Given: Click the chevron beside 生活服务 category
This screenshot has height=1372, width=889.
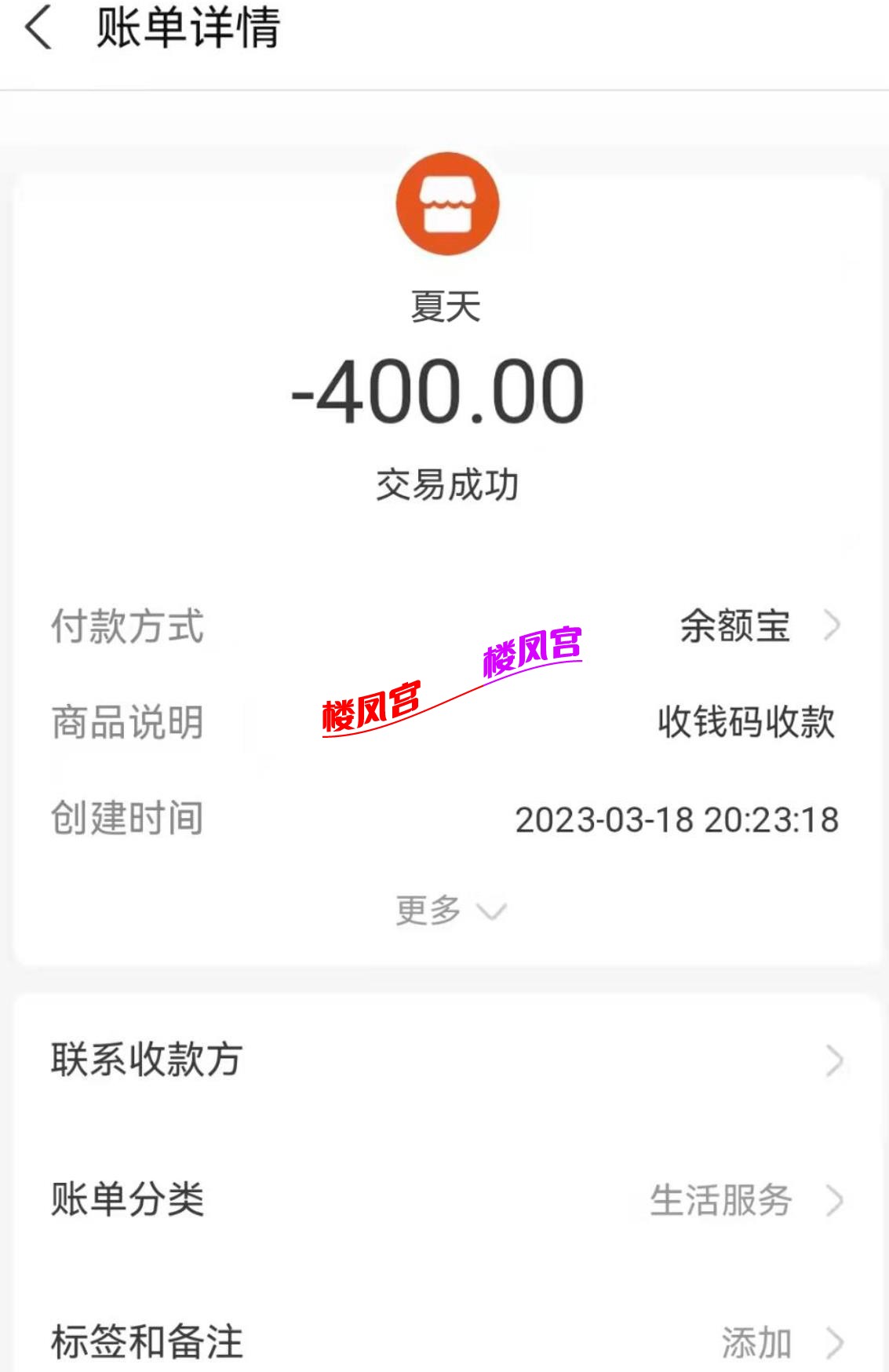Looking at the screenshot, I should pos(835,1199).
